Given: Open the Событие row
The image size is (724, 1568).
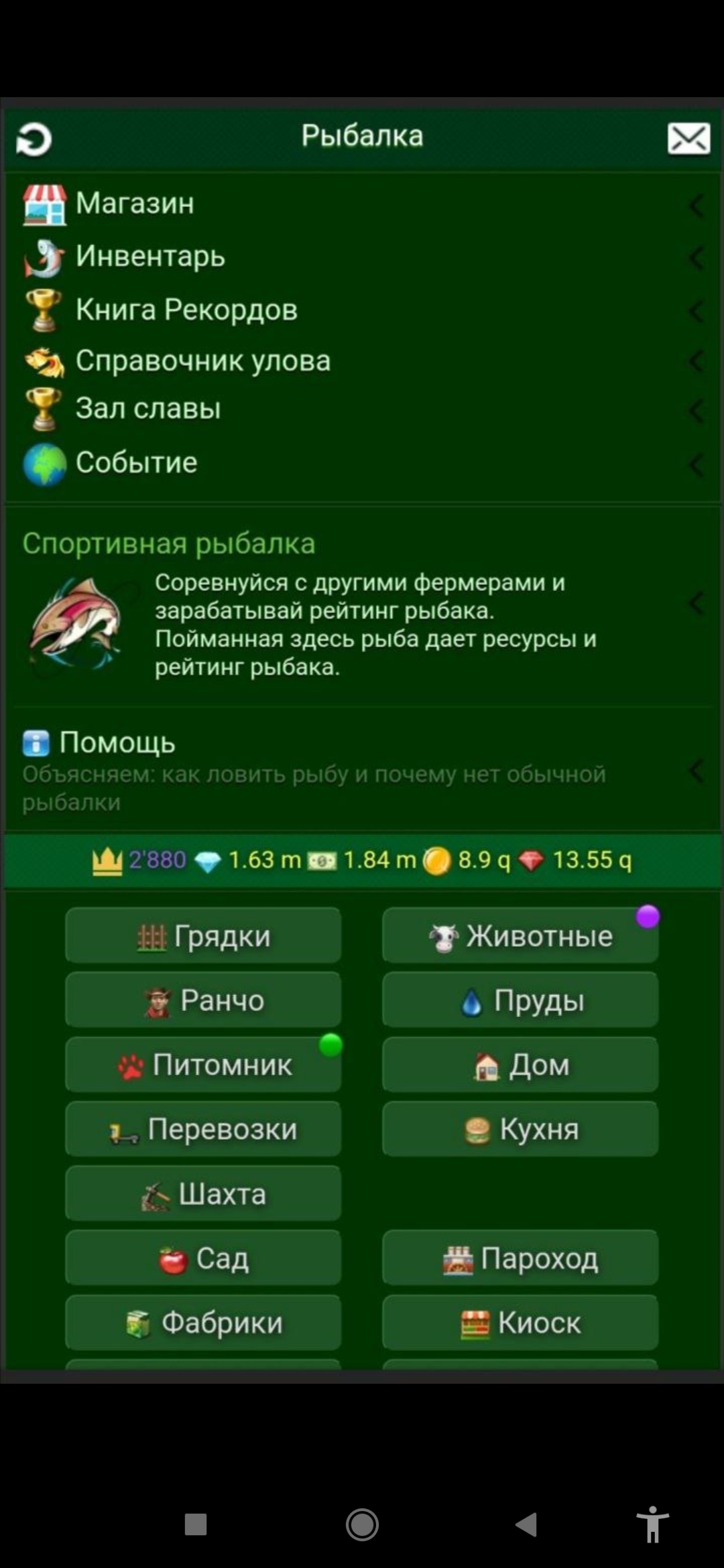Looking at the screenshot, I should pos(362,463).
